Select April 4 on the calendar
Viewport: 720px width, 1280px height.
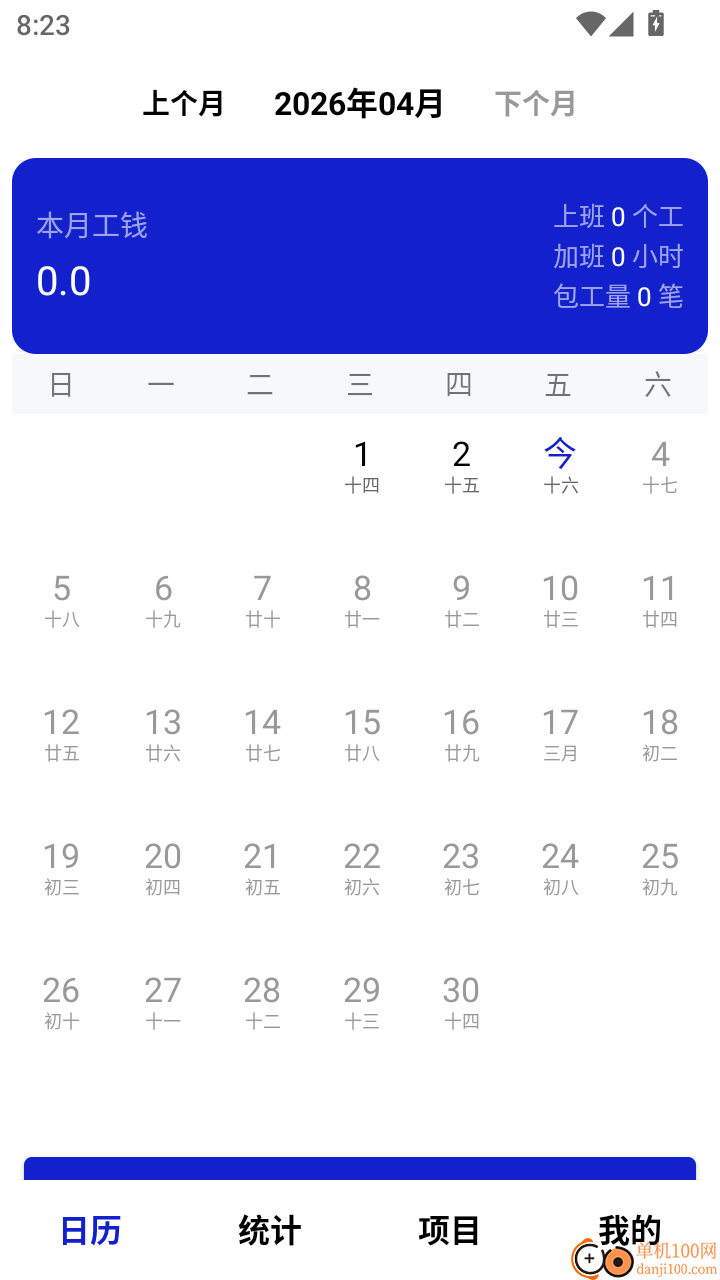click(660, 467)
